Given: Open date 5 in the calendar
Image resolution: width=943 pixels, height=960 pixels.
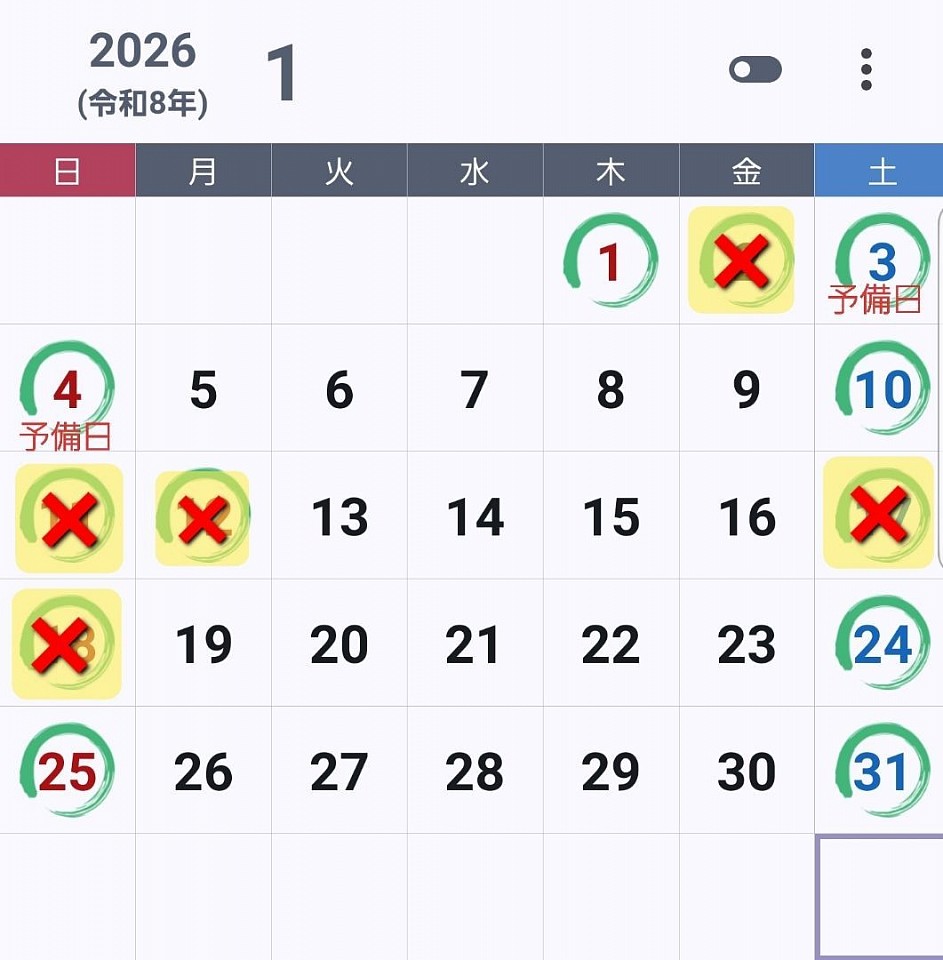Looking at the screenshot, I should 203,390.
